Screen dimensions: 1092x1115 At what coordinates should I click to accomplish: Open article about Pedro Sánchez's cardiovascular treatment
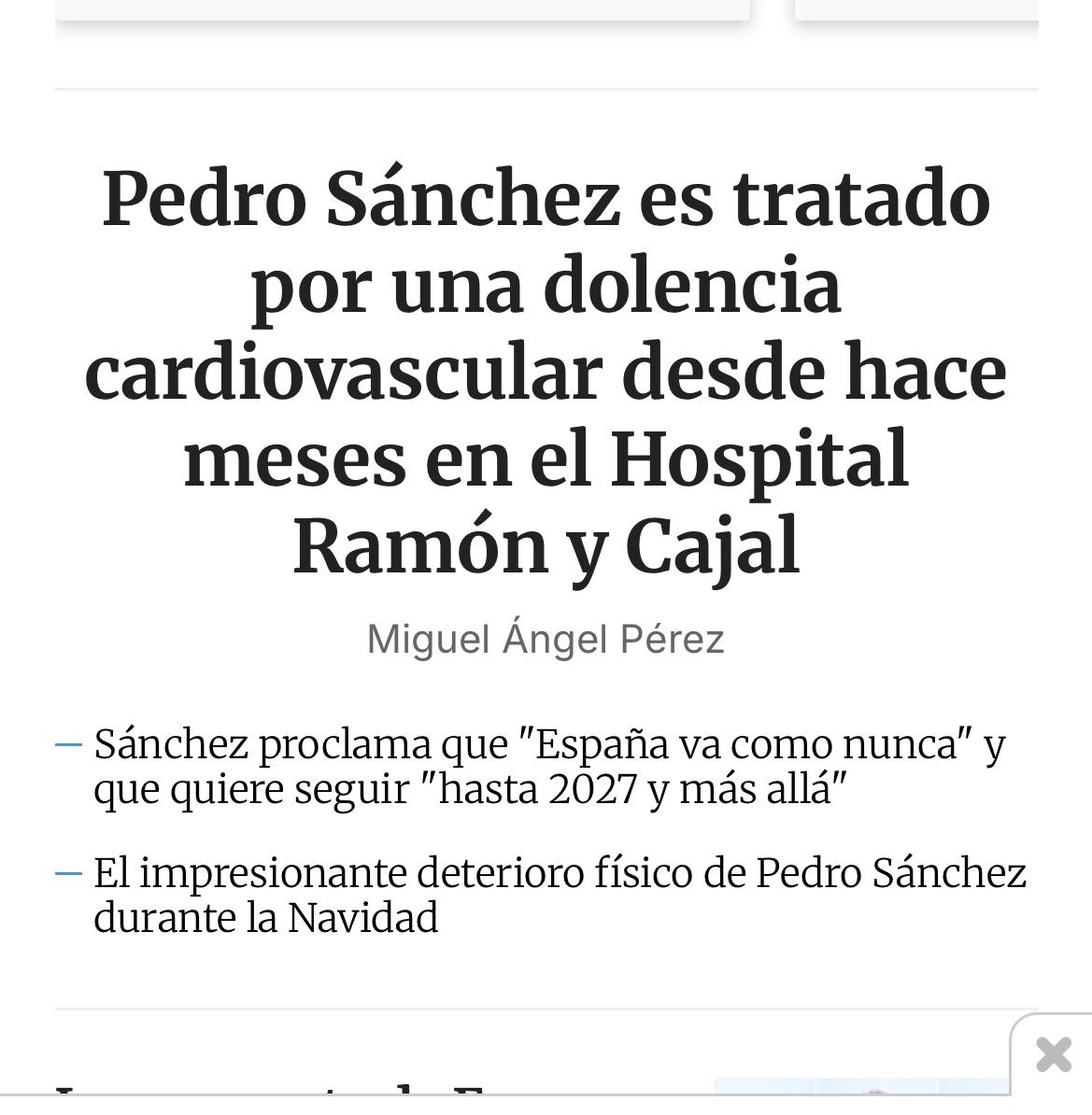[x=546, y=372]
